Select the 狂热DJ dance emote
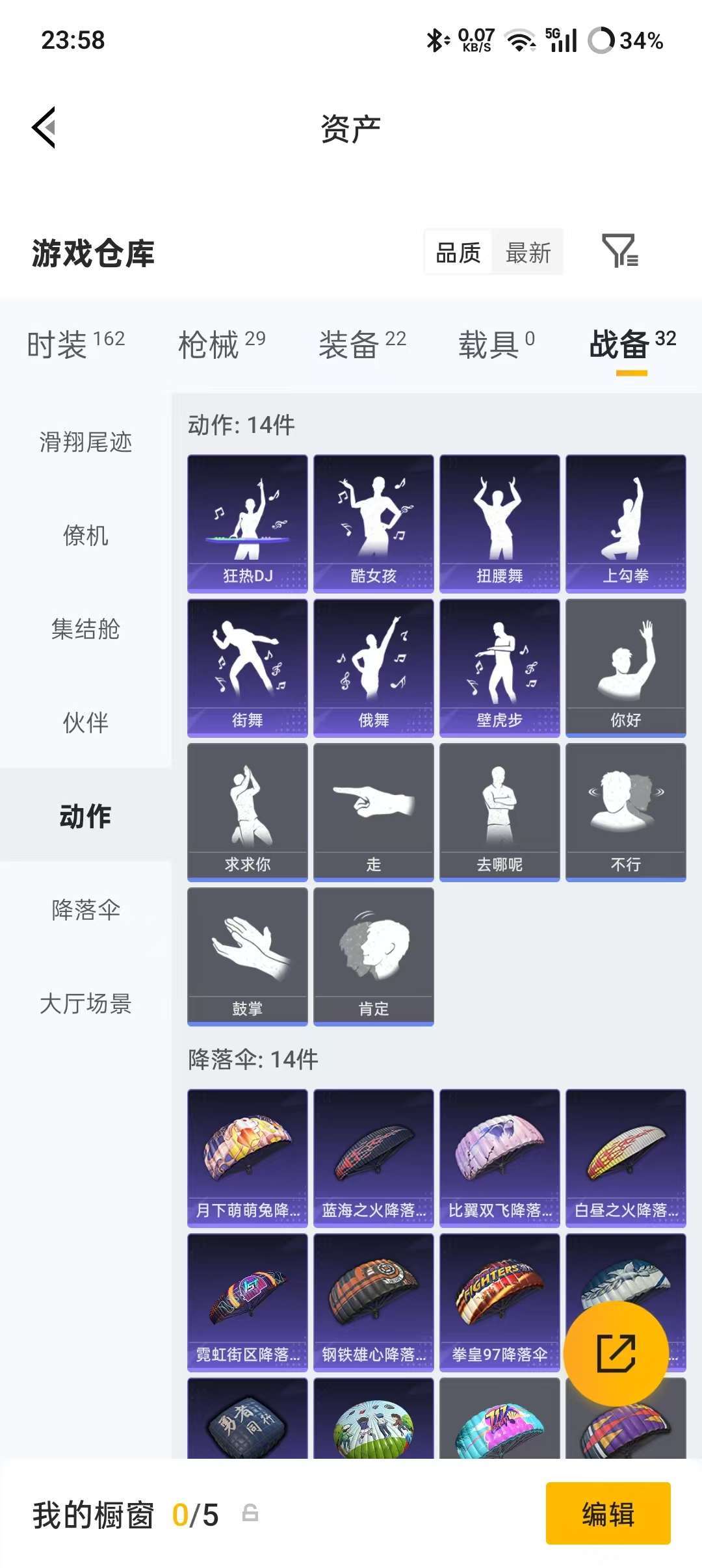Image resolution: width=702 pixels, height=1568 pixels. (248, 523)
